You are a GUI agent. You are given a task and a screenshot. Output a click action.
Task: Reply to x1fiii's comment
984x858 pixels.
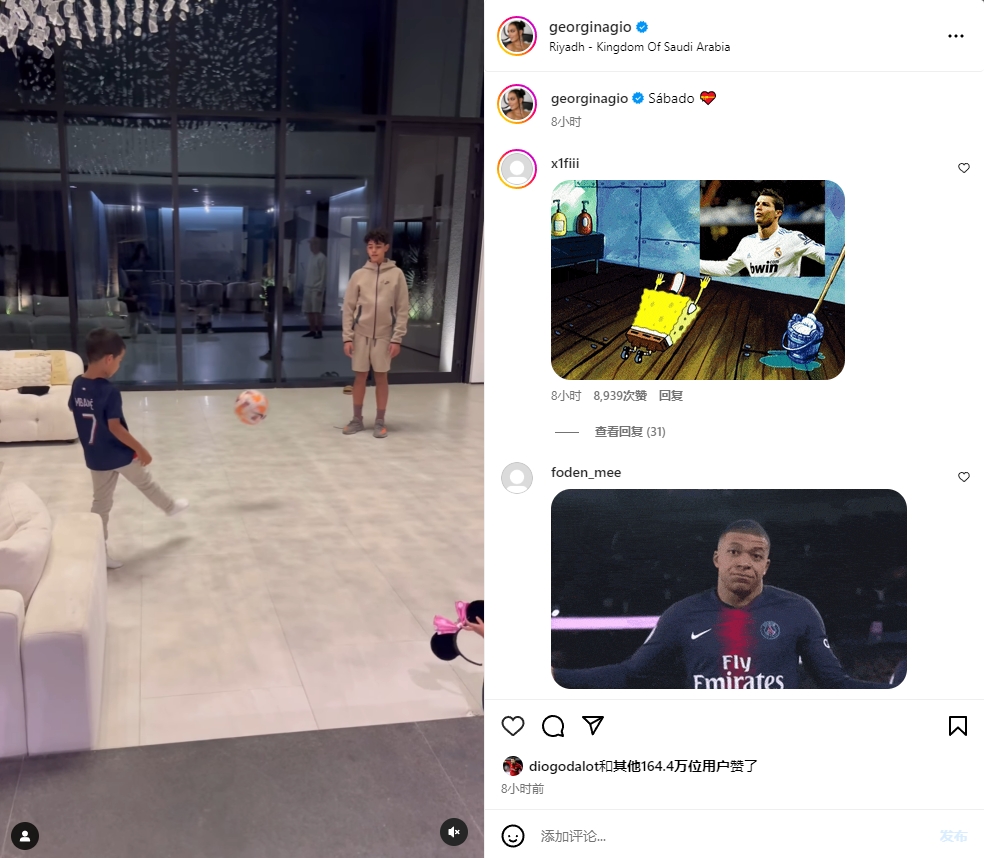point(670,396)
